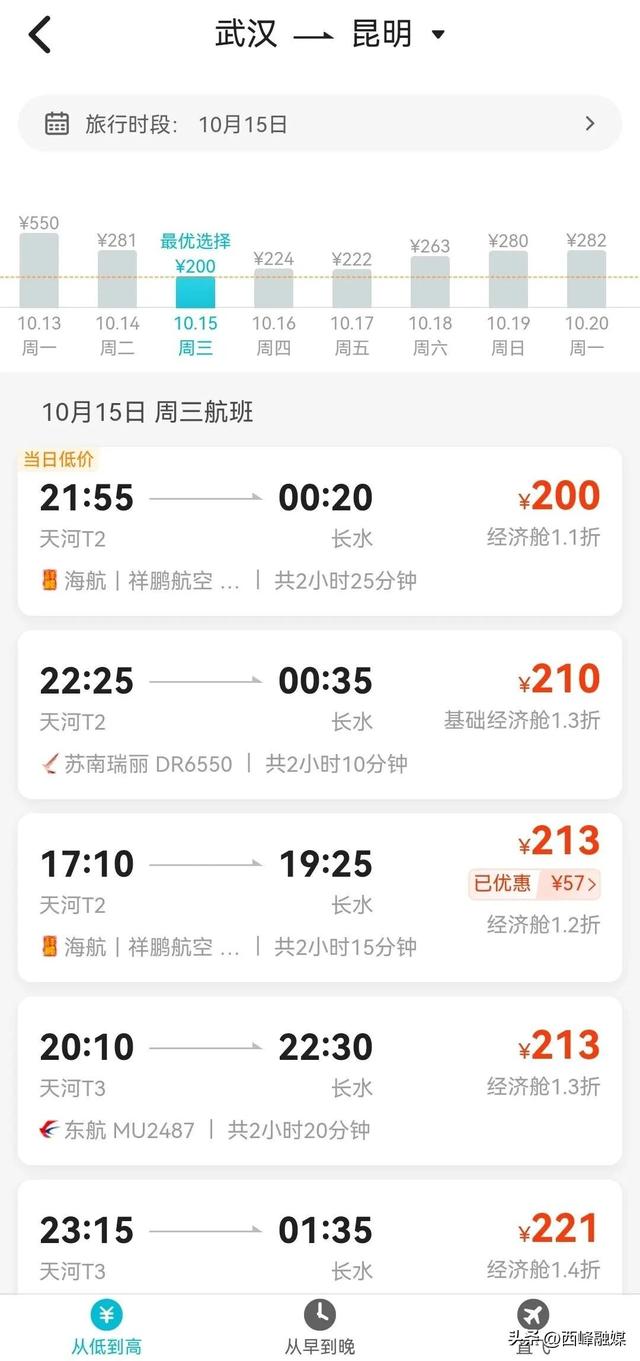Select the 10.20 周一 ¥282 date
The image size is (640, 1361).
click(x=586, y=290)
